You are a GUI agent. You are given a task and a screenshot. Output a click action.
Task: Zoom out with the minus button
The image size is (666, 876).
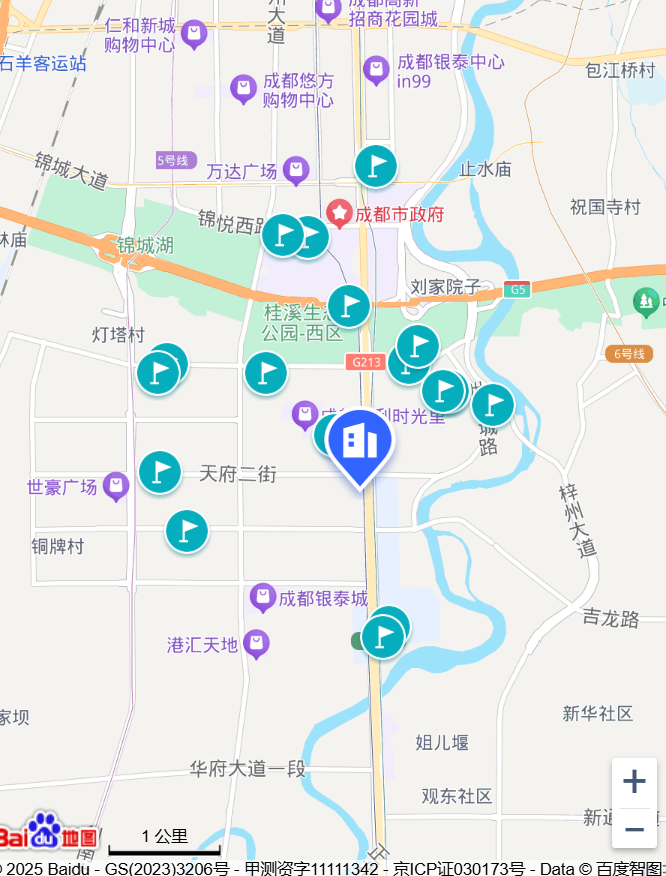click(634, 829)
